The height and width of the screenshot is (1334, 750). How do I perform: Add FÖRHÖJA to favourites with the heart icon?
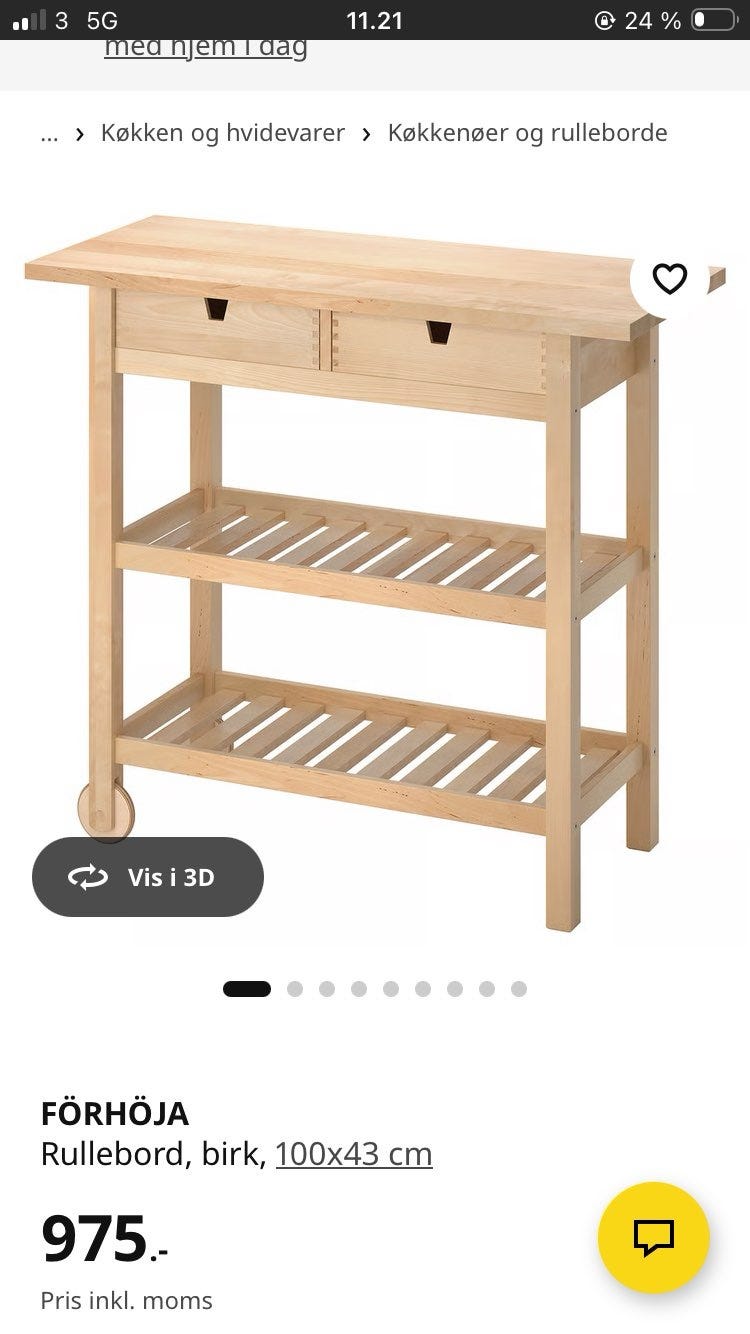(x=669, y=278)
